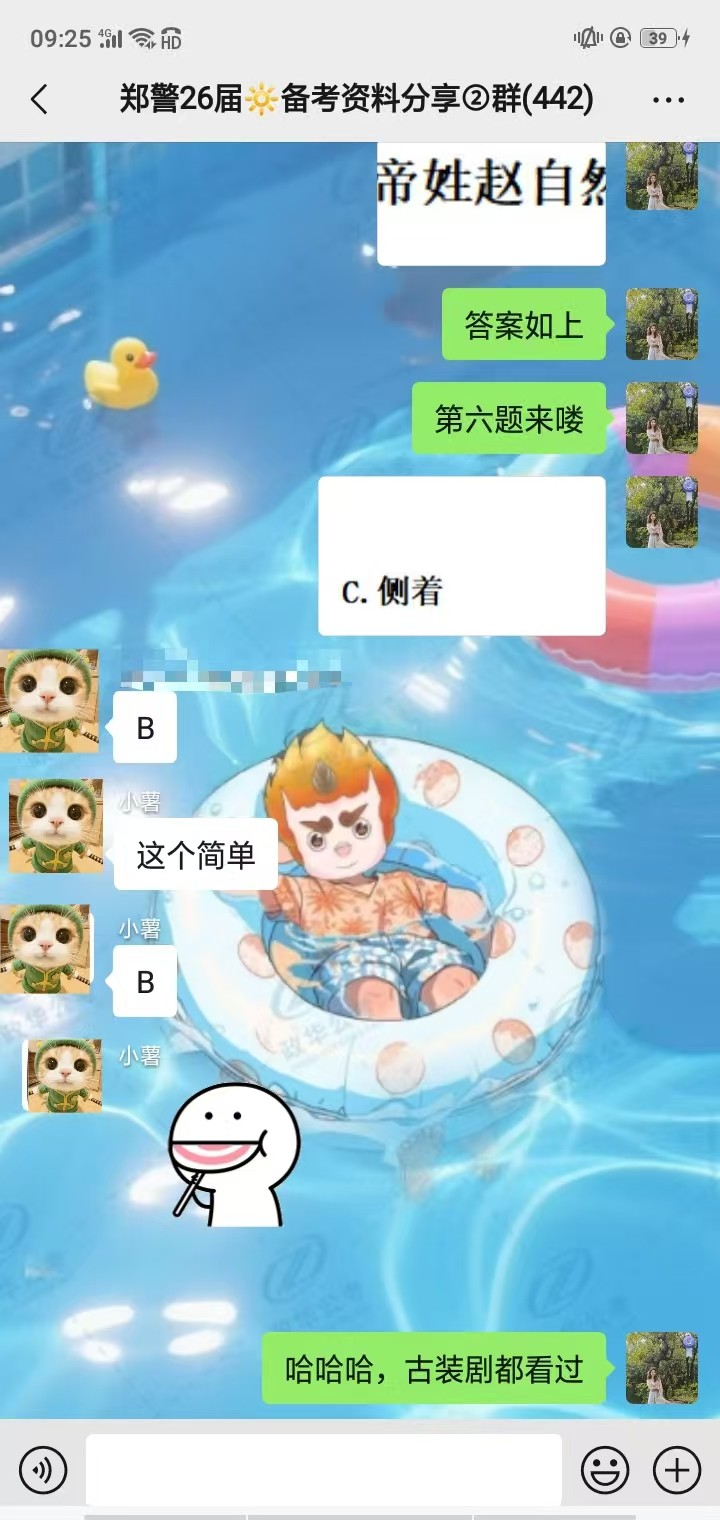720x1520 pixels.
Task: Open sender avatar beside '答案如上' message
Action: coord(661,324)
